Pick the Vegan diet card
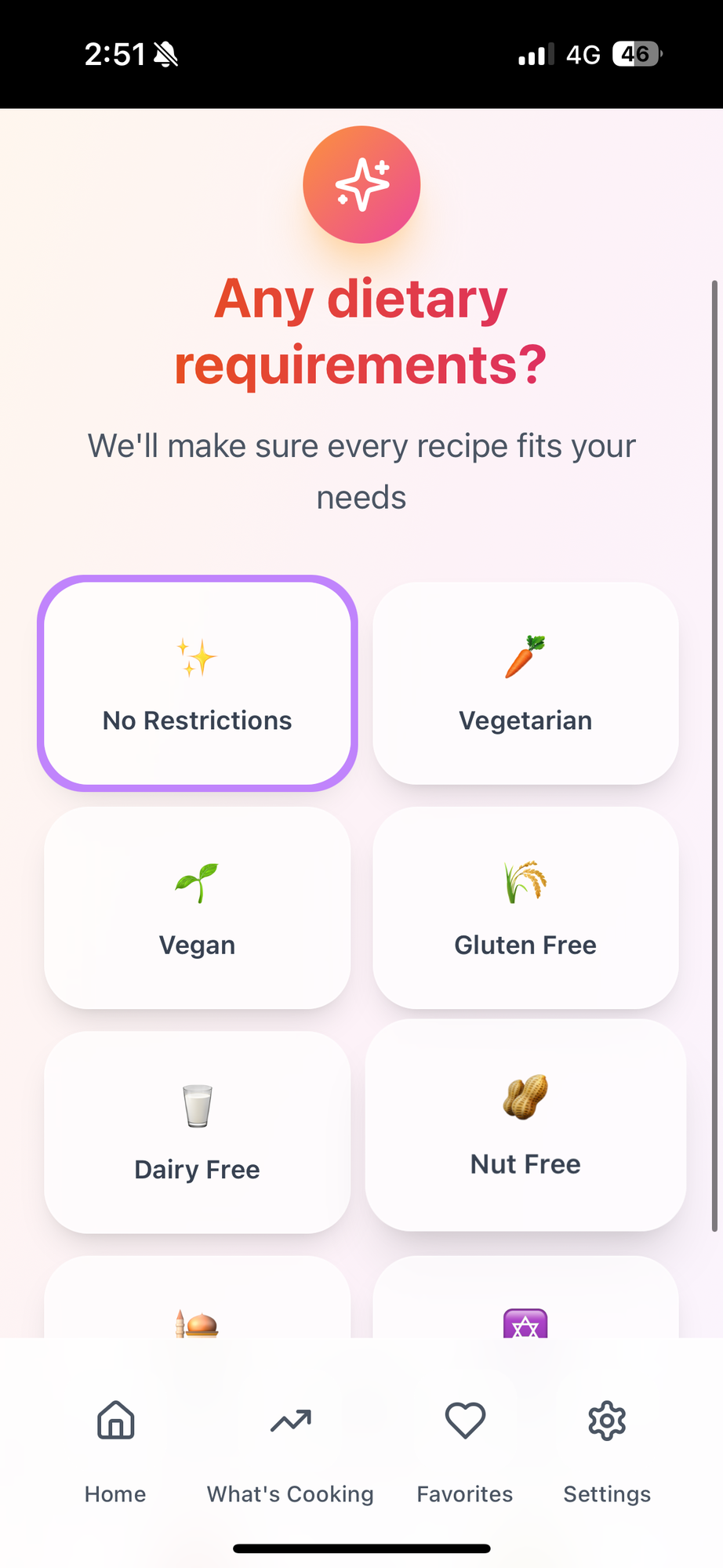Image resolution: width=723 pixels, height=1568 pixels. pyautogui.click(x=198, y=908)
